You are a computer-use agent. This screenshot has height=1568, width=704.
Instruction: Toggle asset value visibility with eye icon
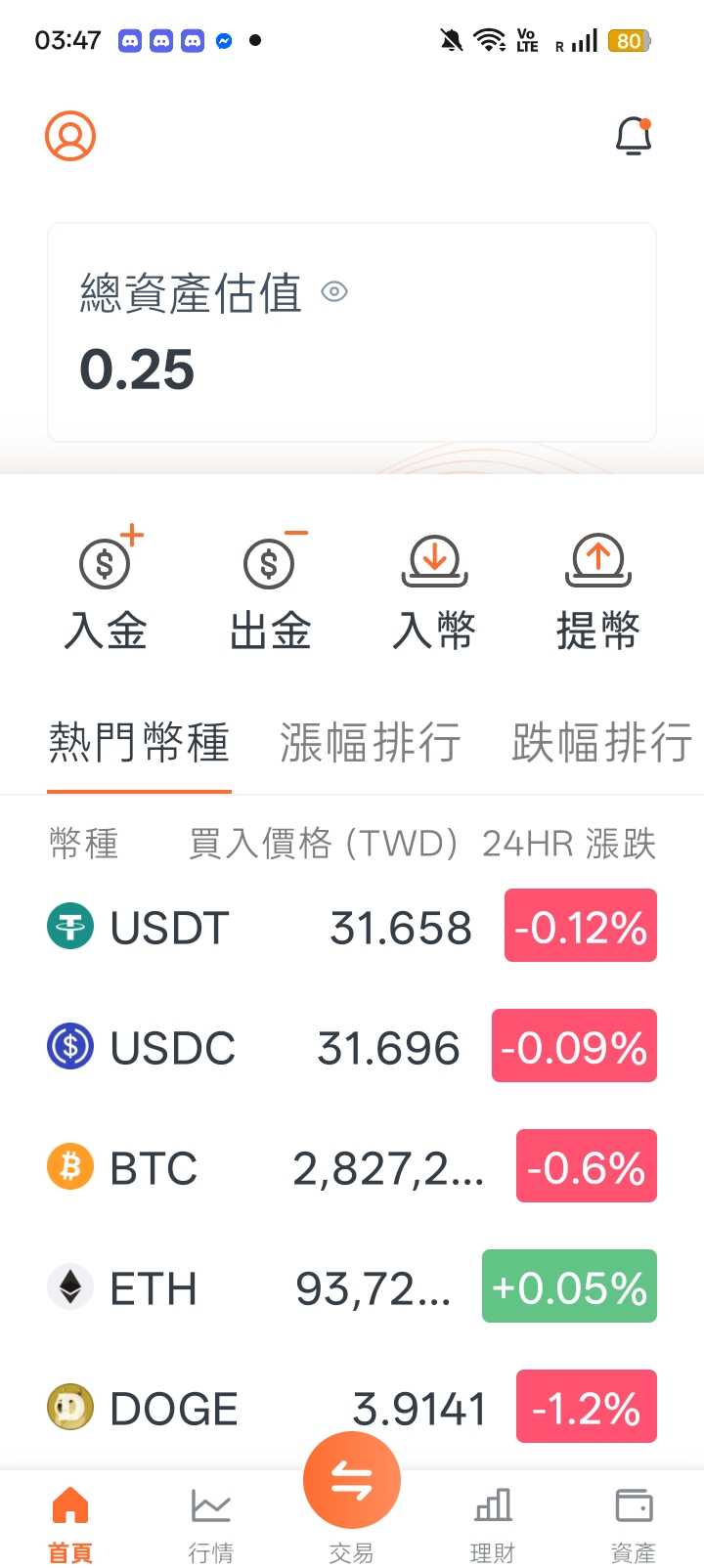pyautogui.click(x=334, y=292)
